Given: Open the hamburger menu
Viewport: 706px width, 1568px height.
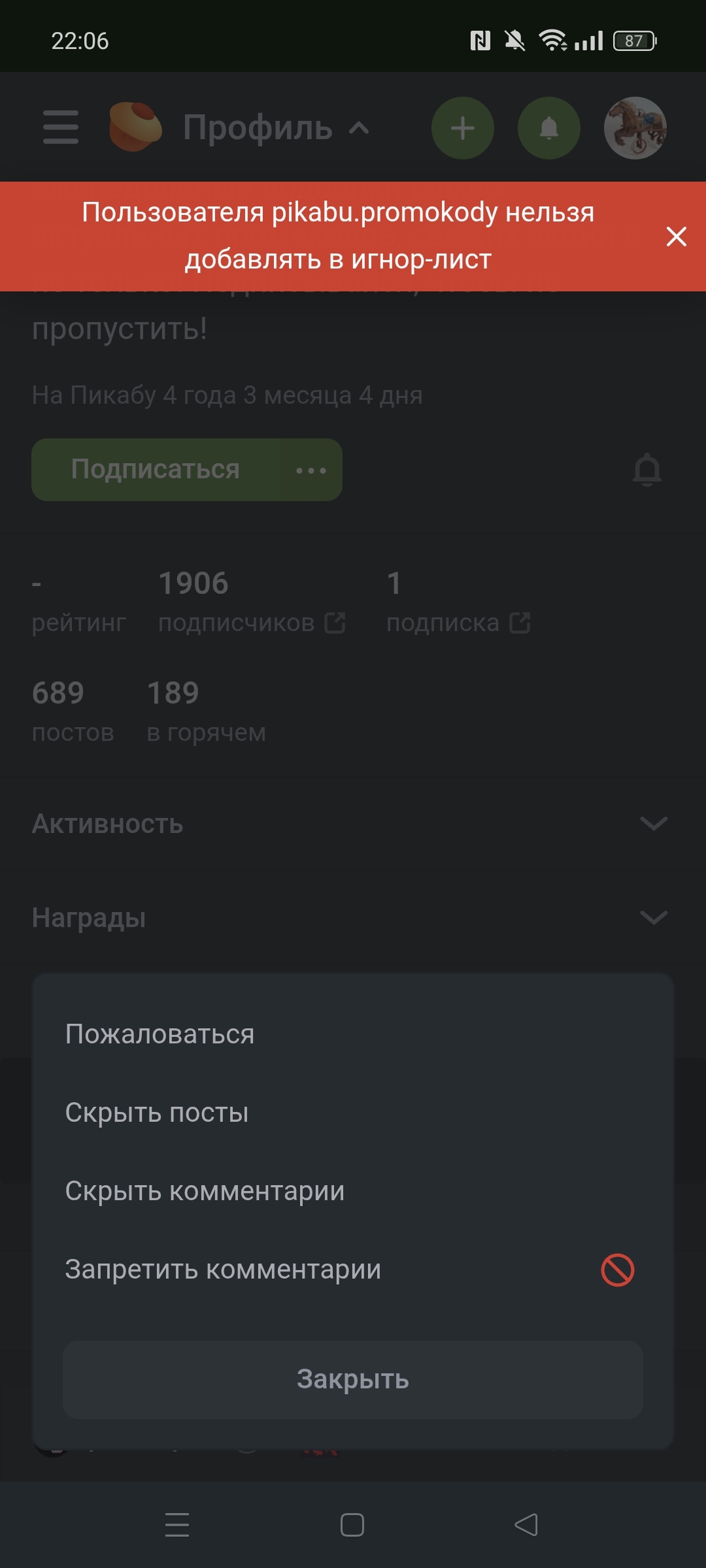Looking at the screenshot, I should pyautogui.click(x=61, y=127).
